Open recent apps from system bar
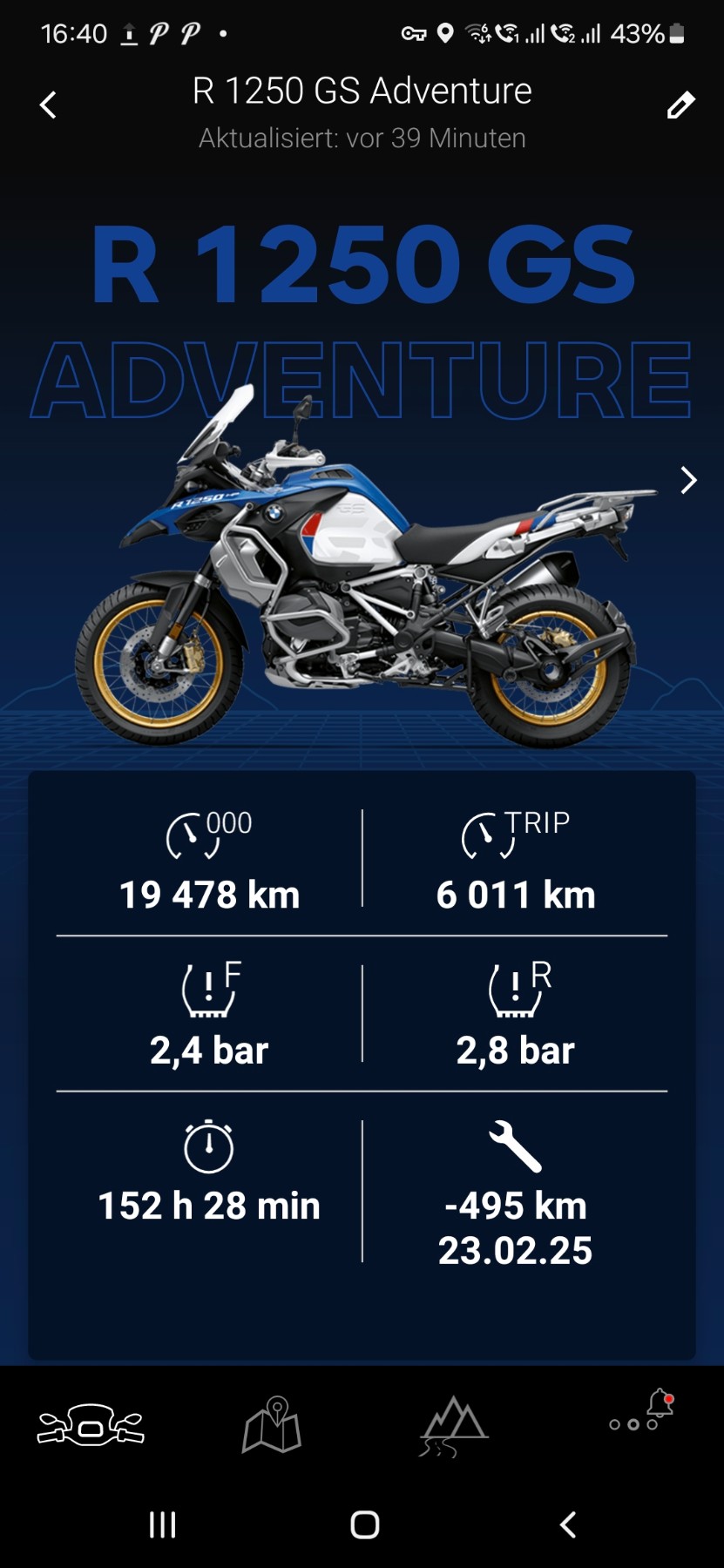Screen dimensions: 724x1568 (163, 1524)
